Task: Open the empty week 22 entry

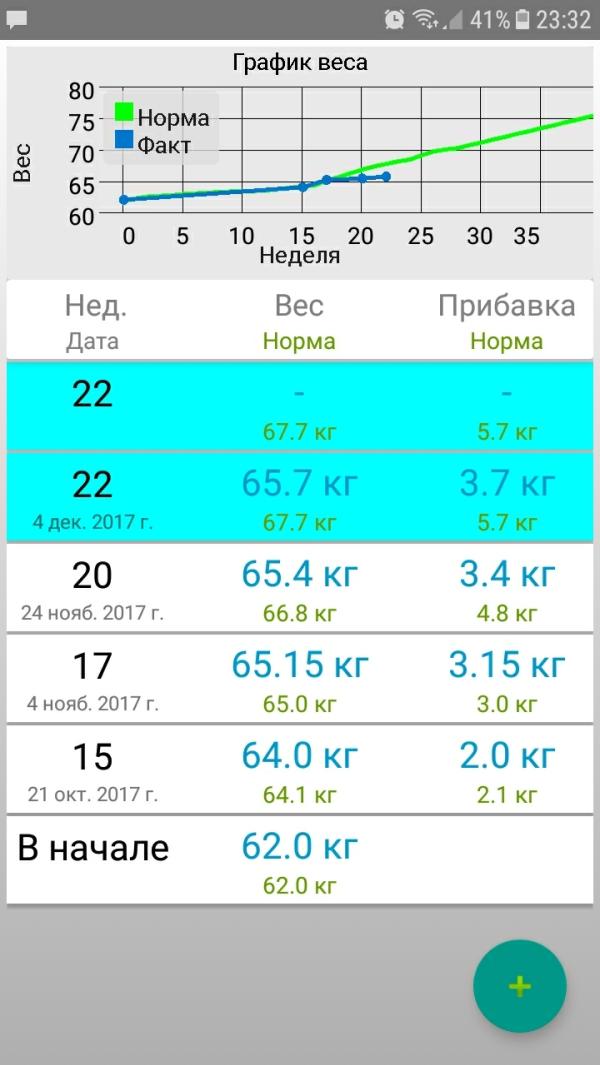Action: point(300,405)
